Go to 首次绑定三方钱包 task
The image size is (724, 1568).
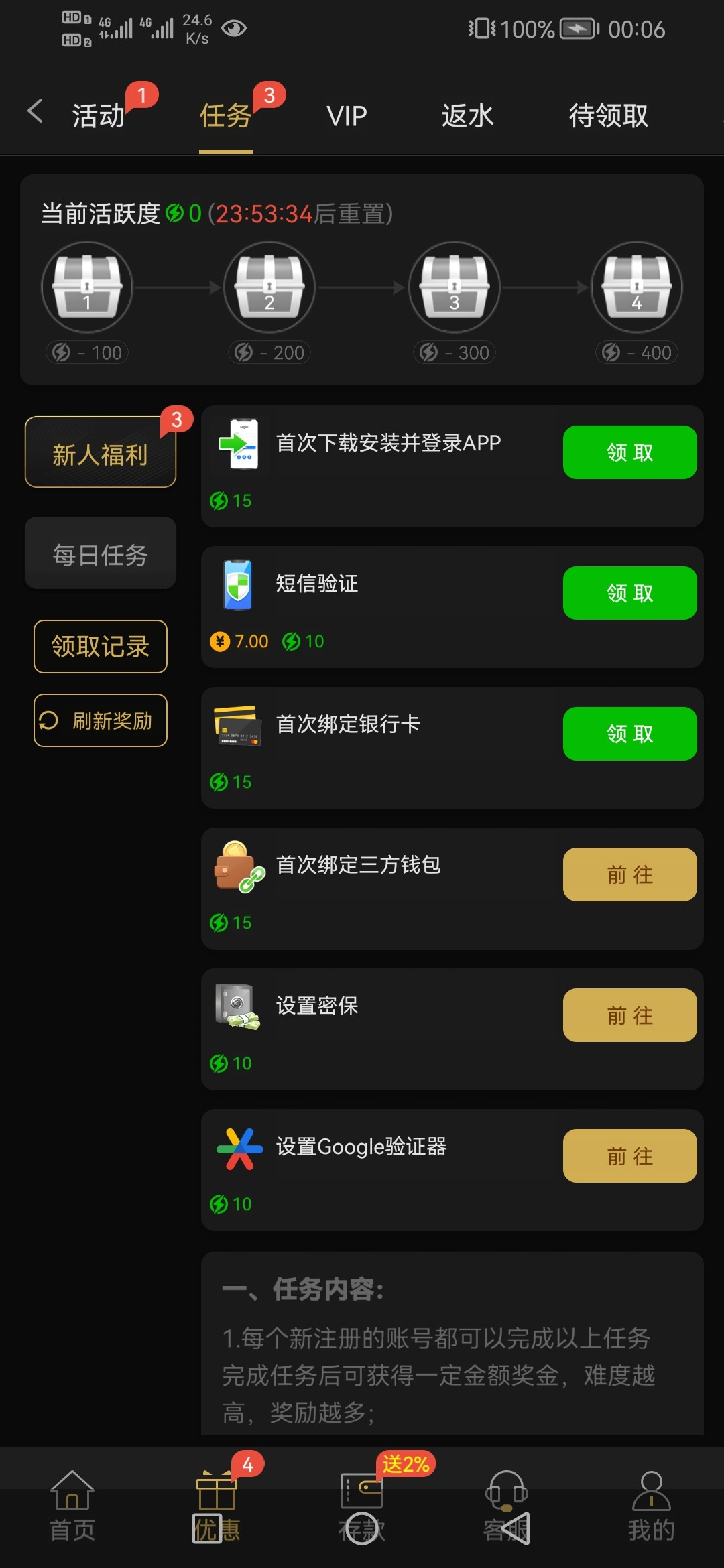[x=629, y=874]
